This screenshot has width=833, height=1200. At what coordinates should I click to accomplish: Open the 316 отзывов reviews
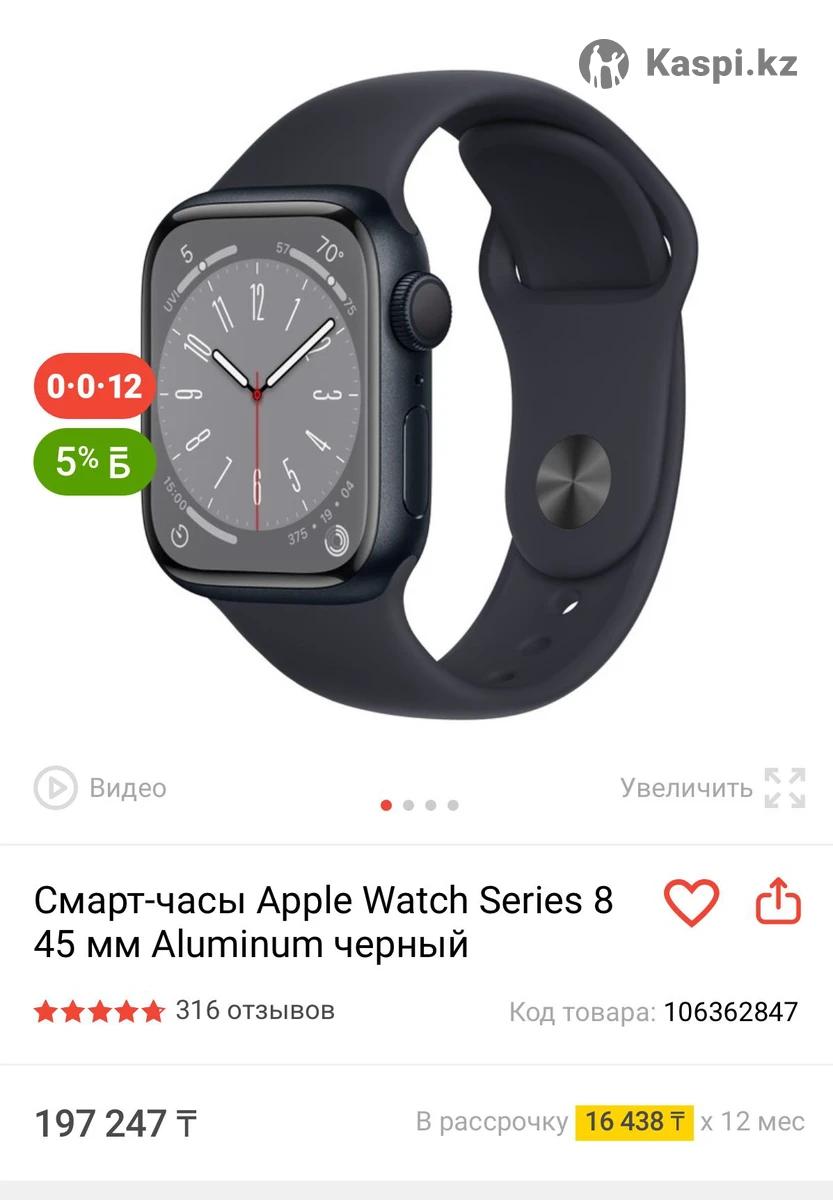pyautogui.click(x=254, y=1010)
